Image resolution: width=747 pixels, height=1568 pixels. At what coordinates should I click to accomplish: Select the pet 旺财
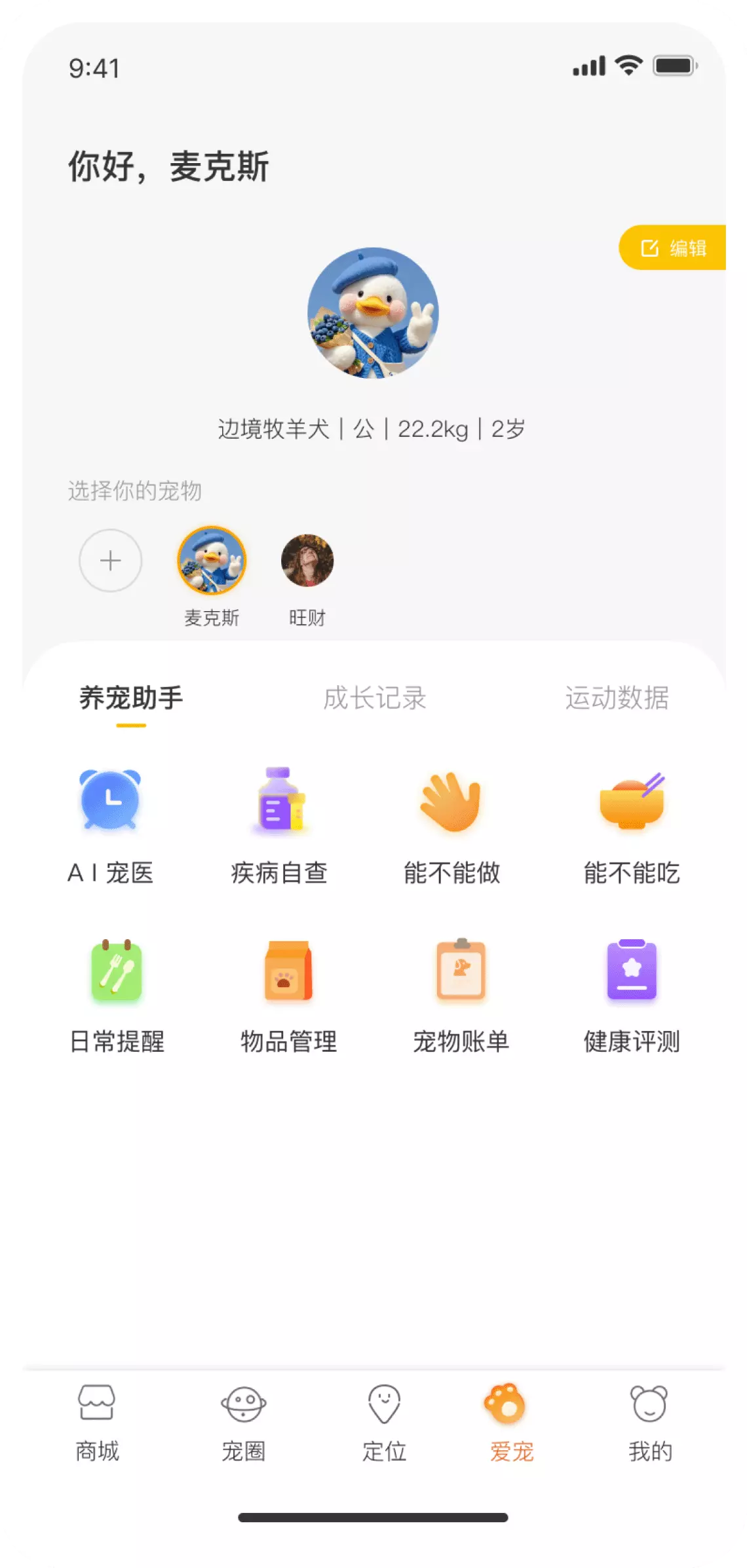point(307,561)
